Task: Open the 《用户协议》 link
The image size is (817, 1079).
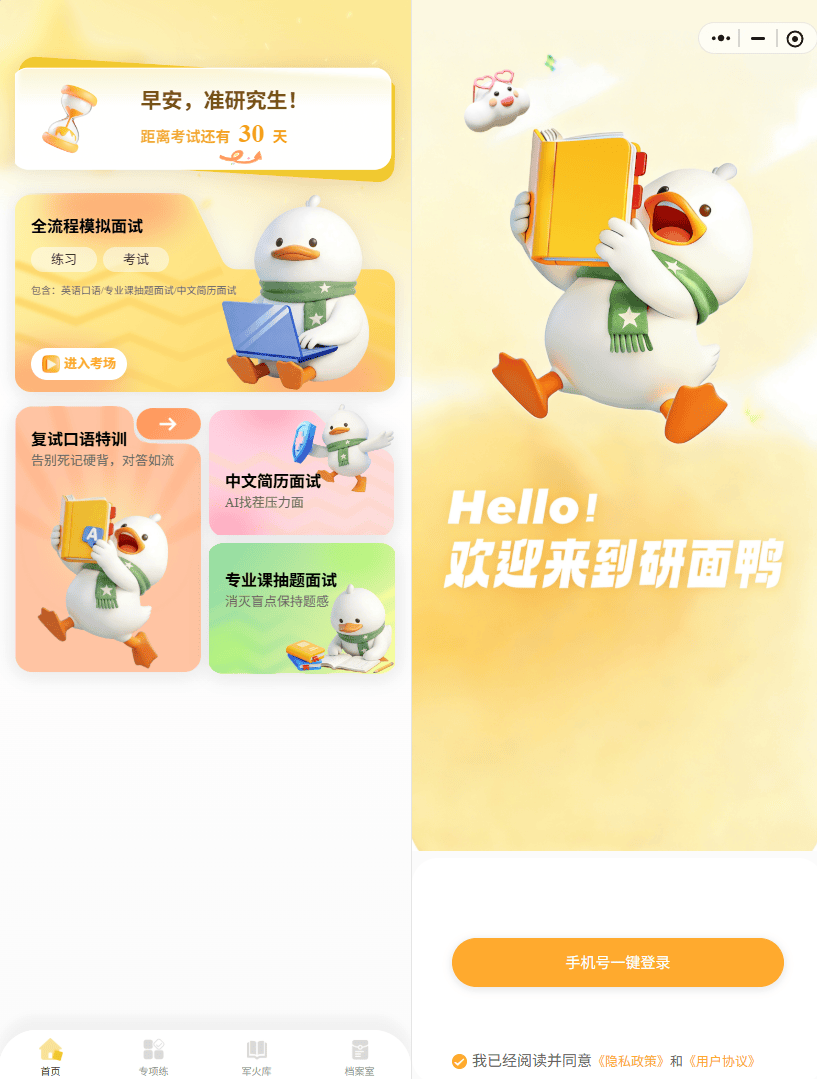Action: (723, 1061)
